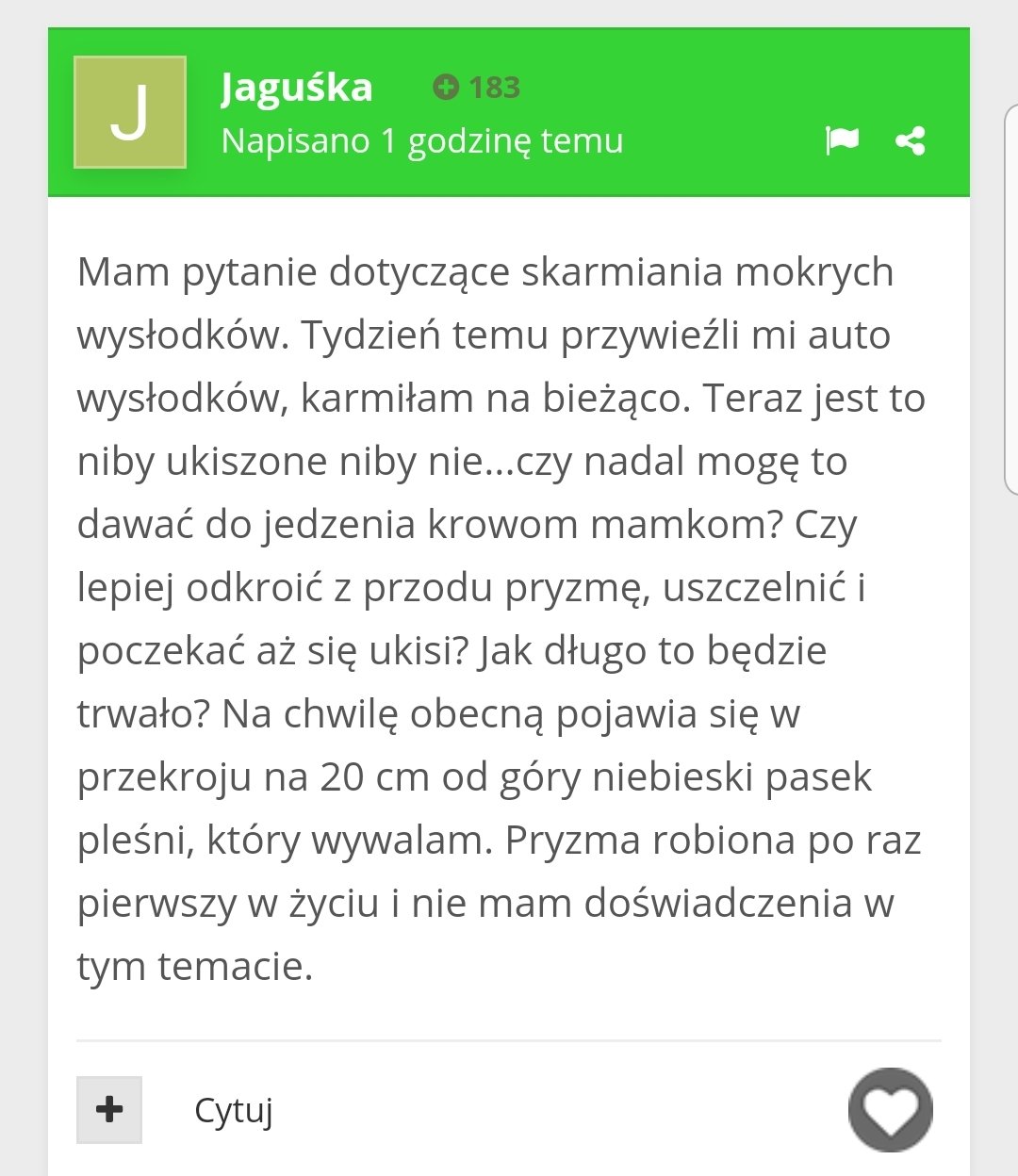
Task: Open the post timestamp link
Action: pyautogui.click(x=421, y=141)
